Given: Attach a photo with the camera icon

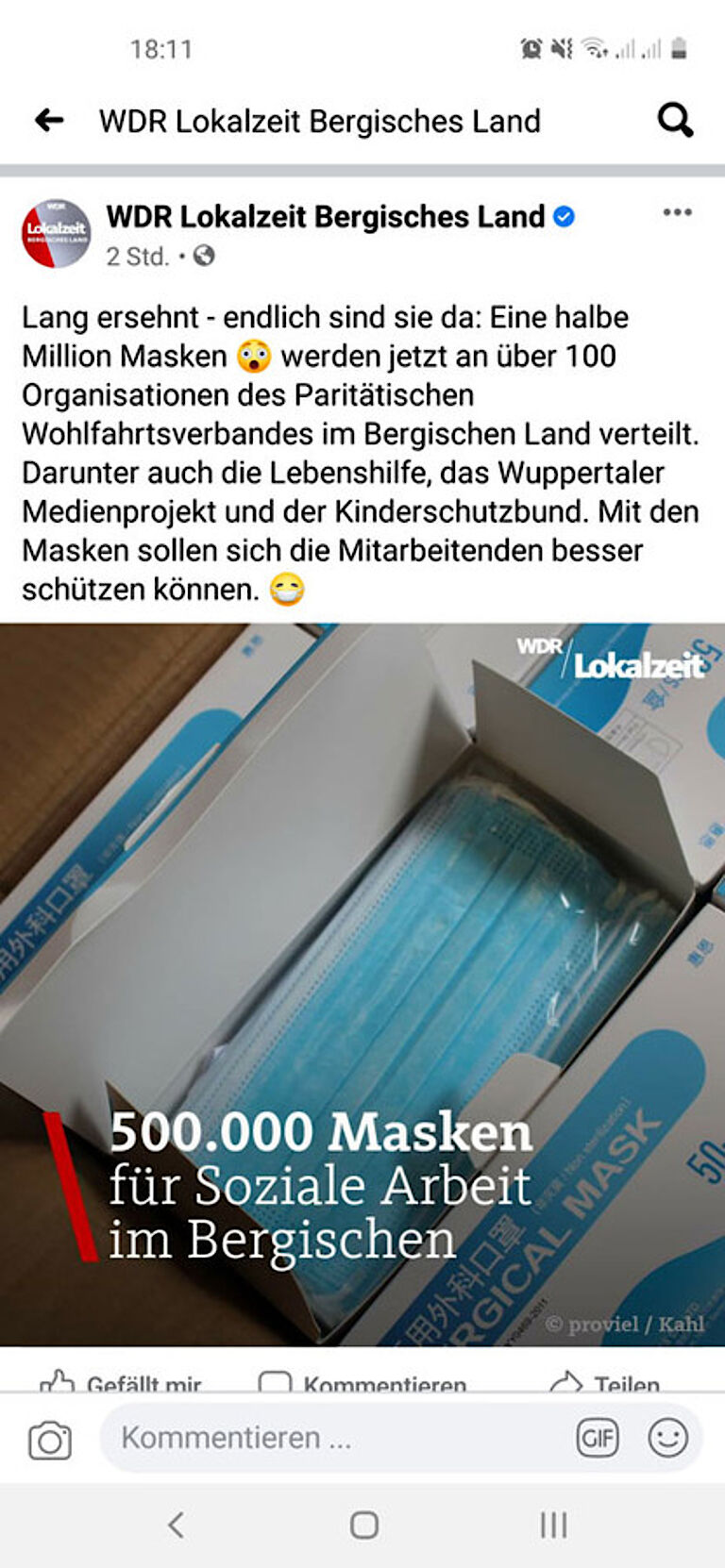Looking at the screenshot, I should 50,1440.
